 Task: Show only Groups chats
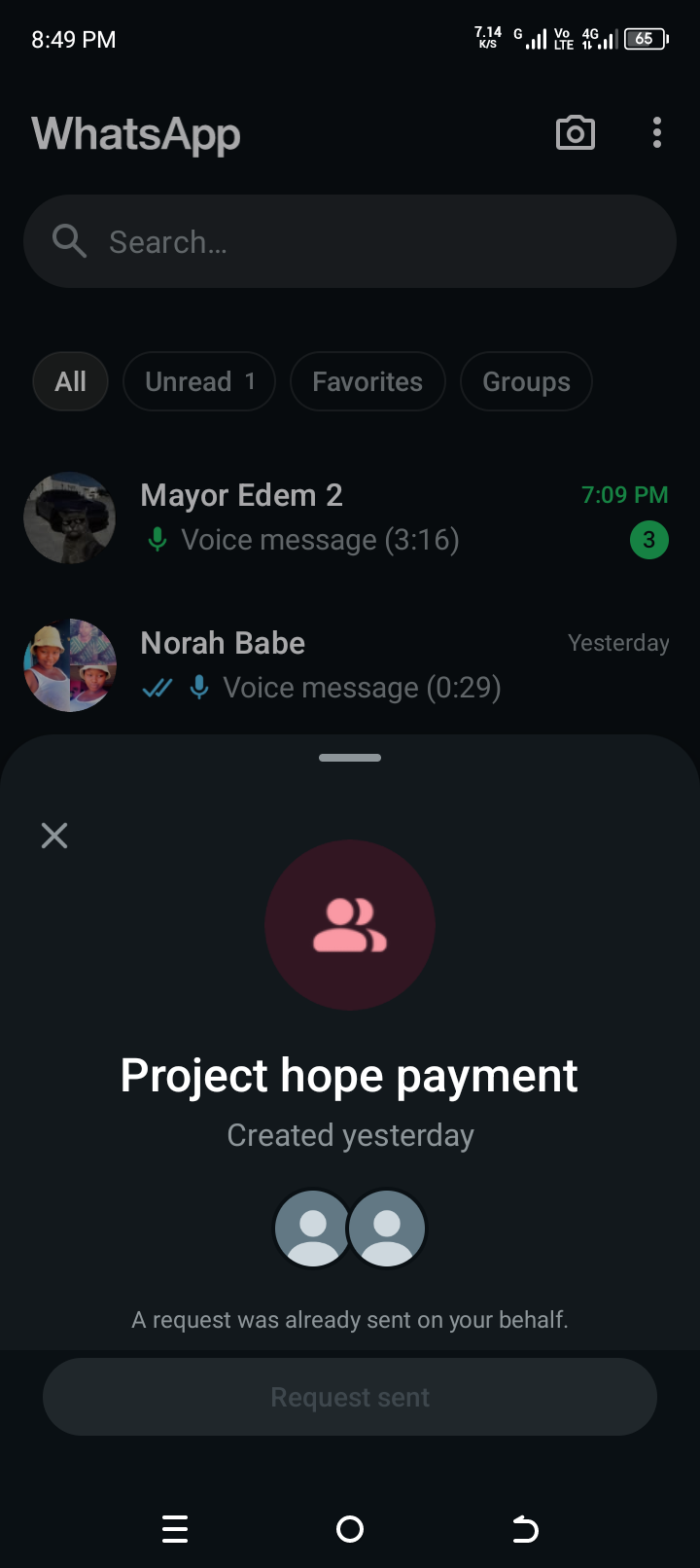pyautogui.click(x=526, y=381)
